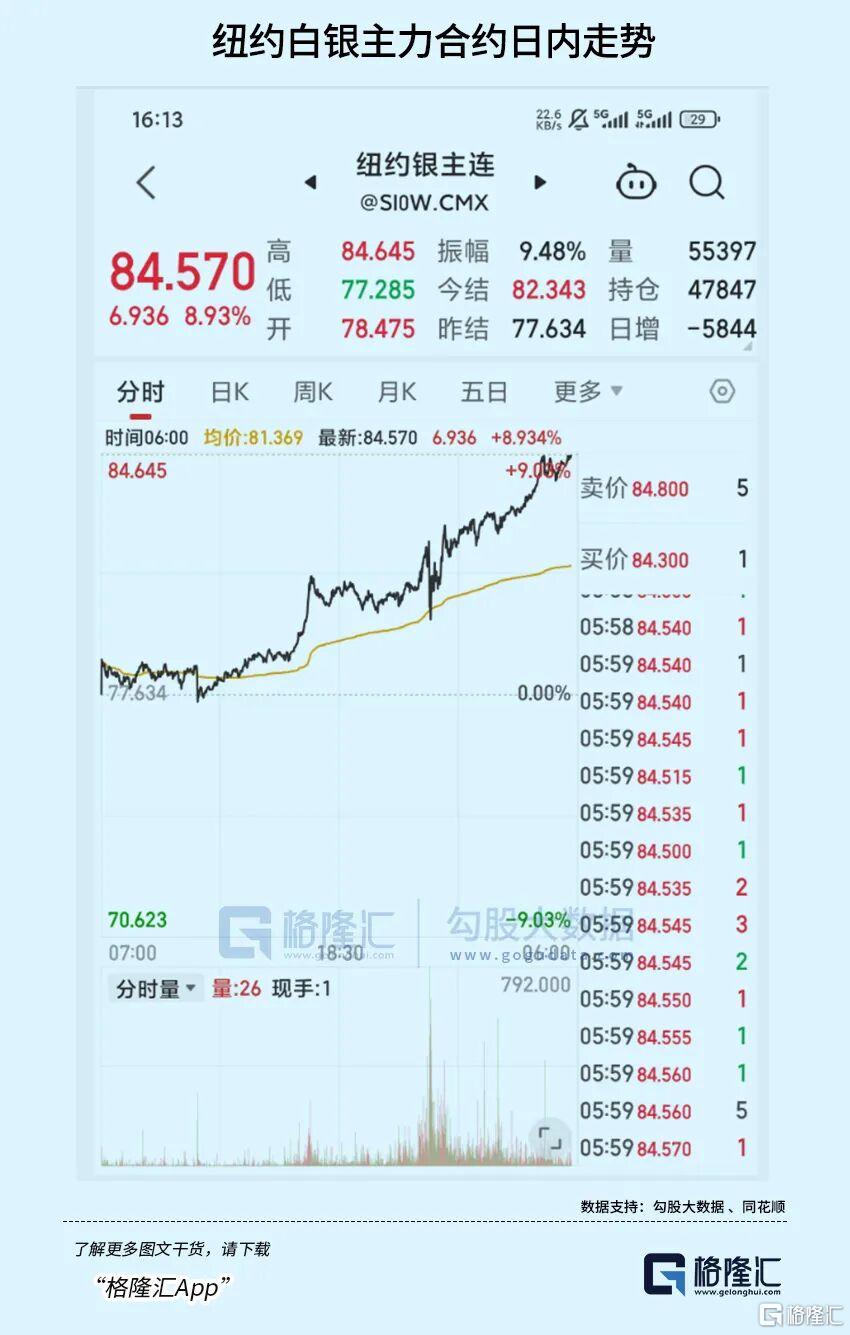Open the 分时量 dropdown selector
This screenshot has height=1335, width=850.
155,988
